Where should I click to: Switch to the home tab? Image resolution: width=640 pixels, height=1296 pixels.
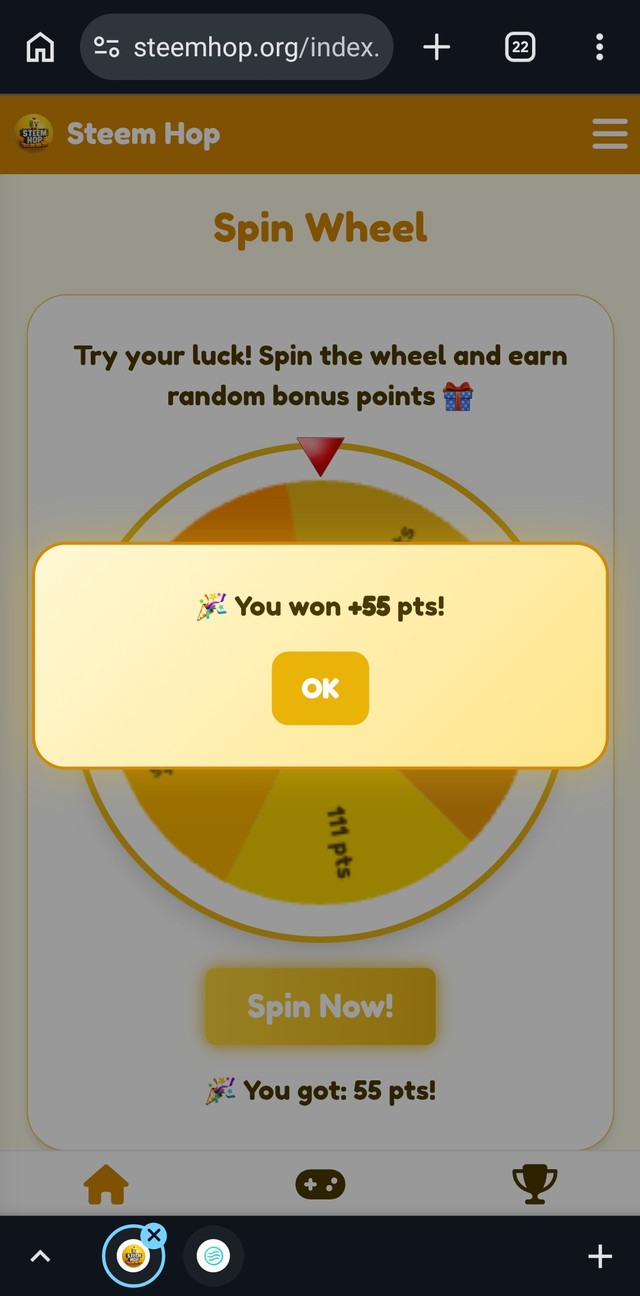point(106,1185)
